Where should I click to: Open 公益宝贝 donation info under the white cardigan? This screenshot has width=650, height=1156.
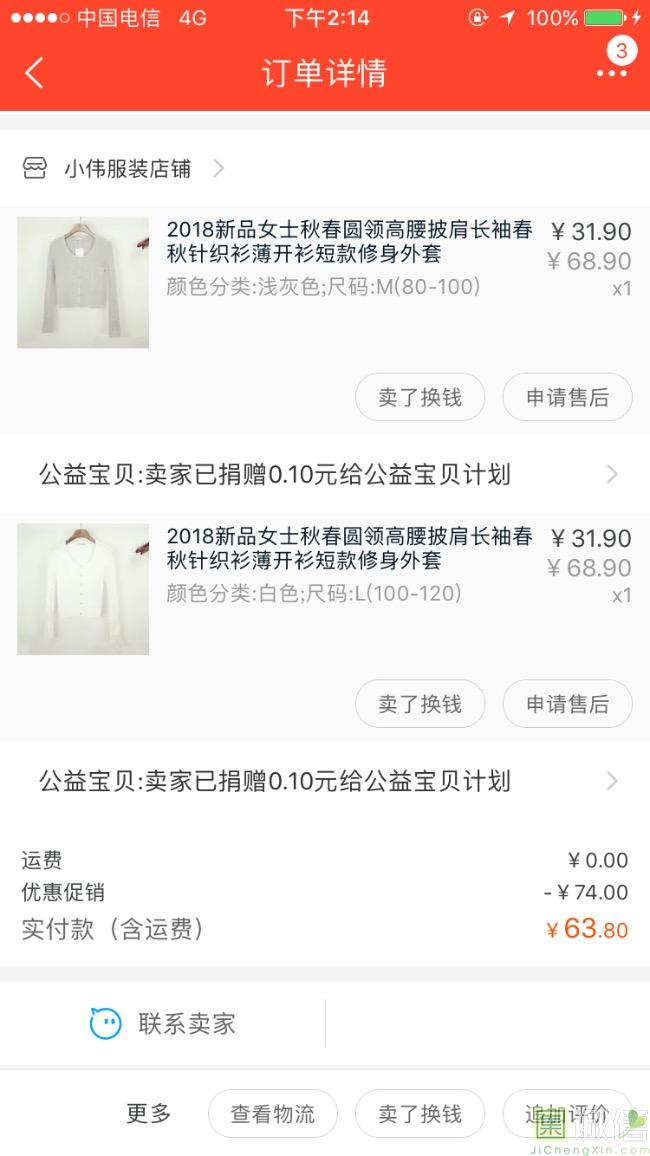tap(325, 781)
